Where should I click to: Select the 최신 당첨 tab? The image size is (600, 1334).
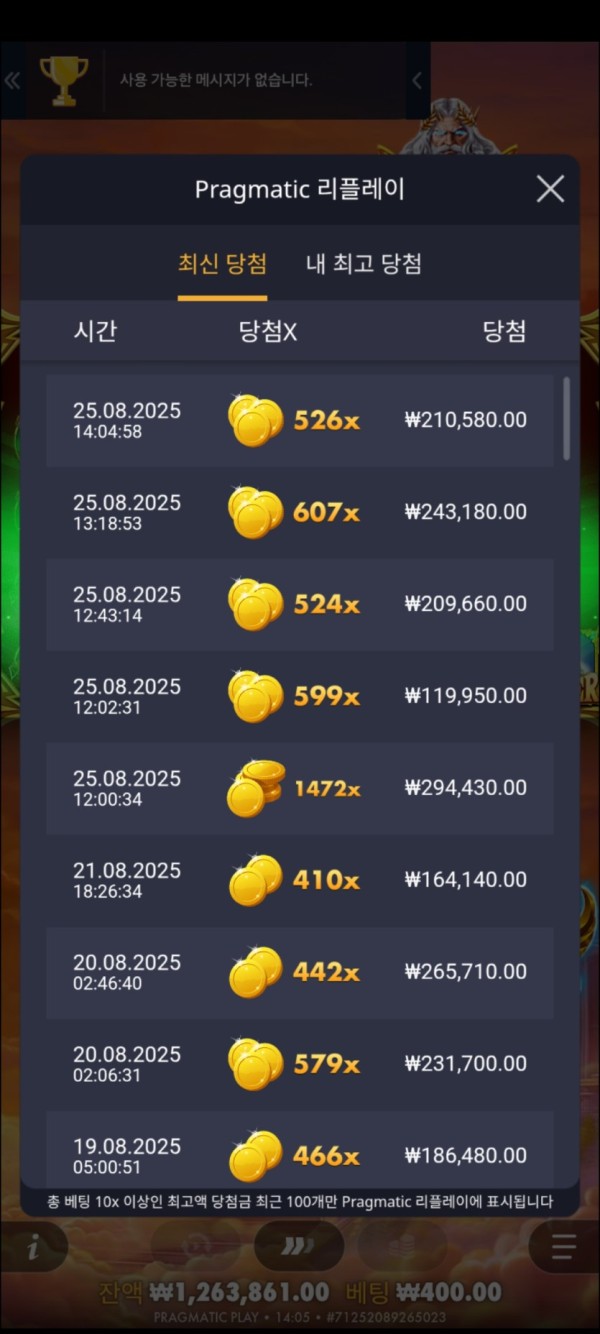tap(222, 264)
